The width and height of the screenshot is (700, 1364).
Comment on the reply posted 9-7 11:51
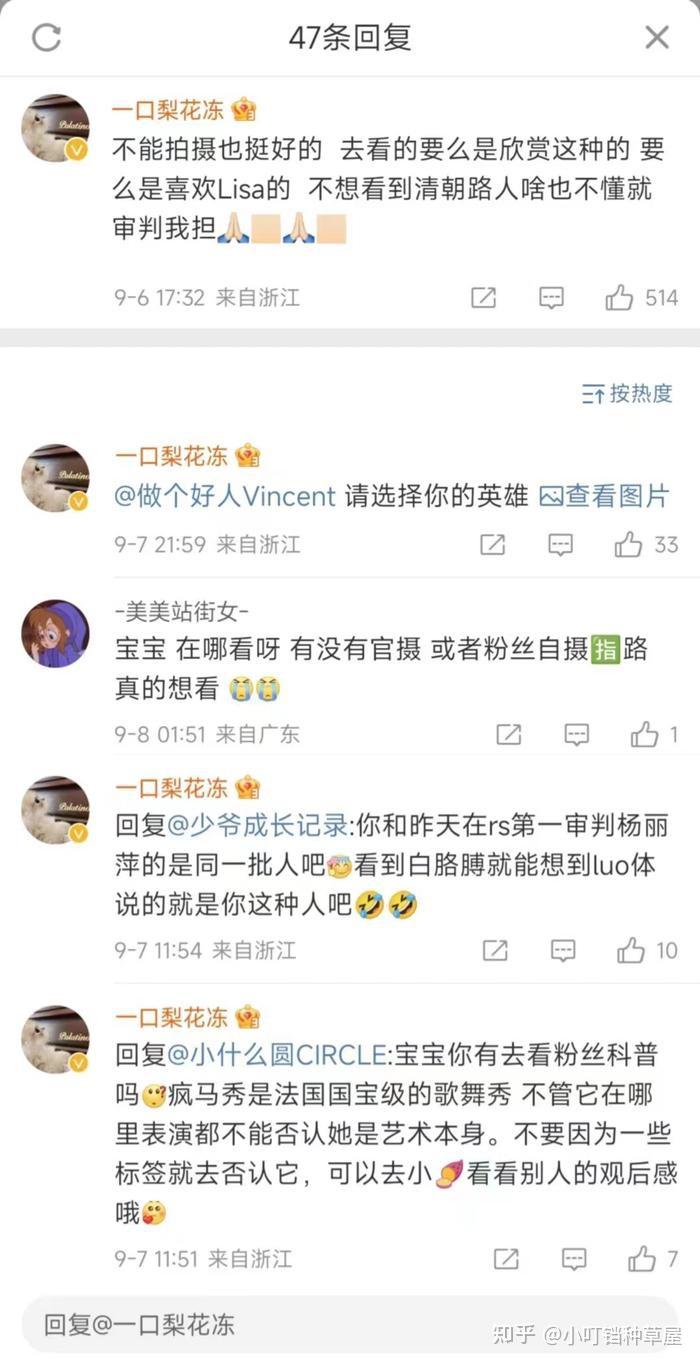(x=574, y=1258)
